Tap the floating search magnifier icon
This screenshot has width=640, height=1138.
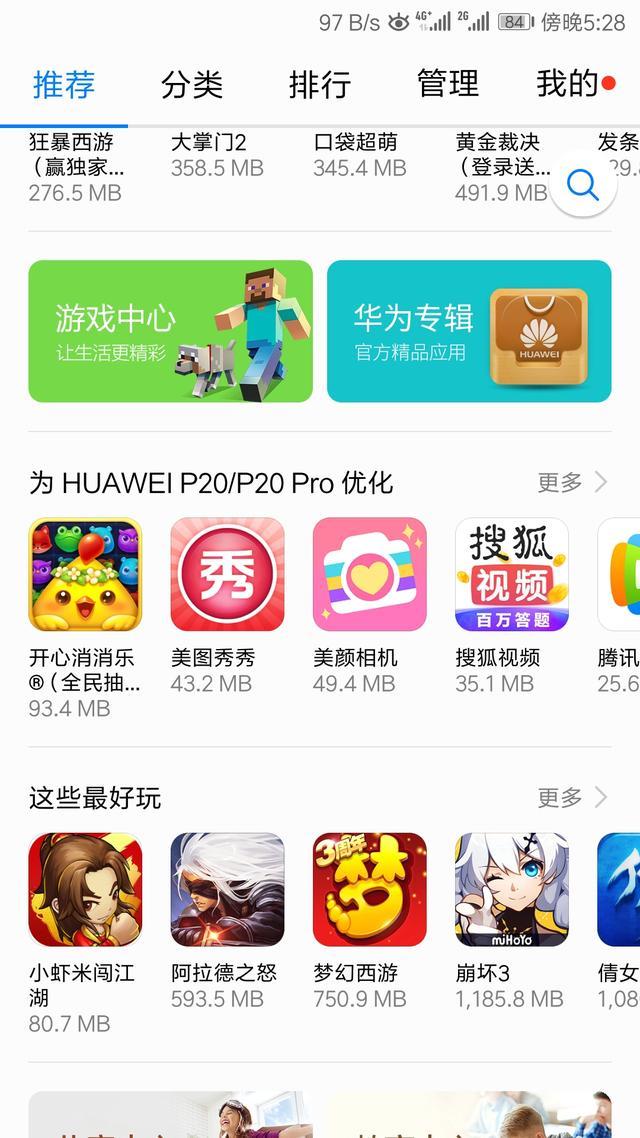[x=582, y=184]
